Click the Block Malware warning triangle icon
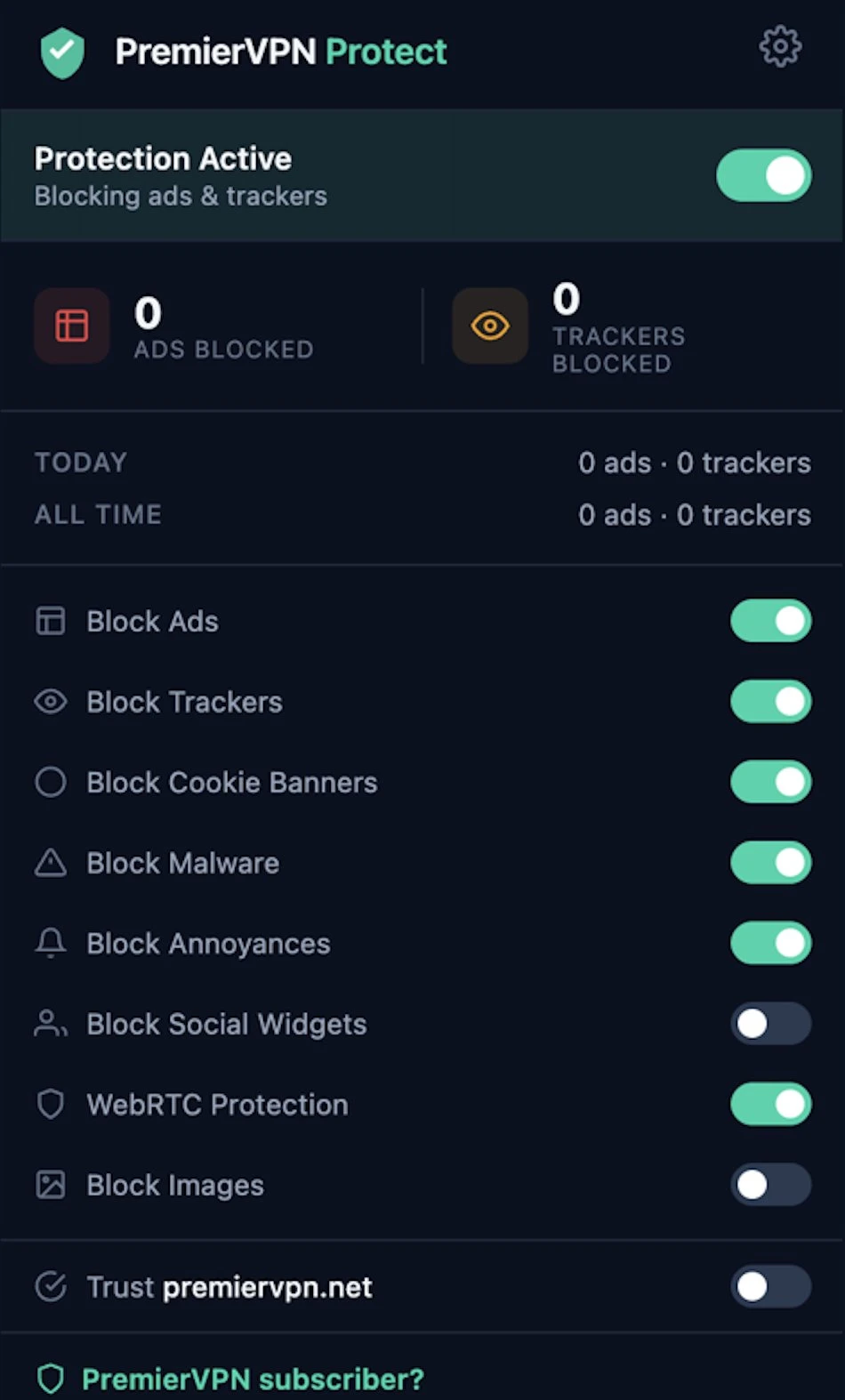The width and height of the screenshot is (845, 1400). tap(51, 862)
